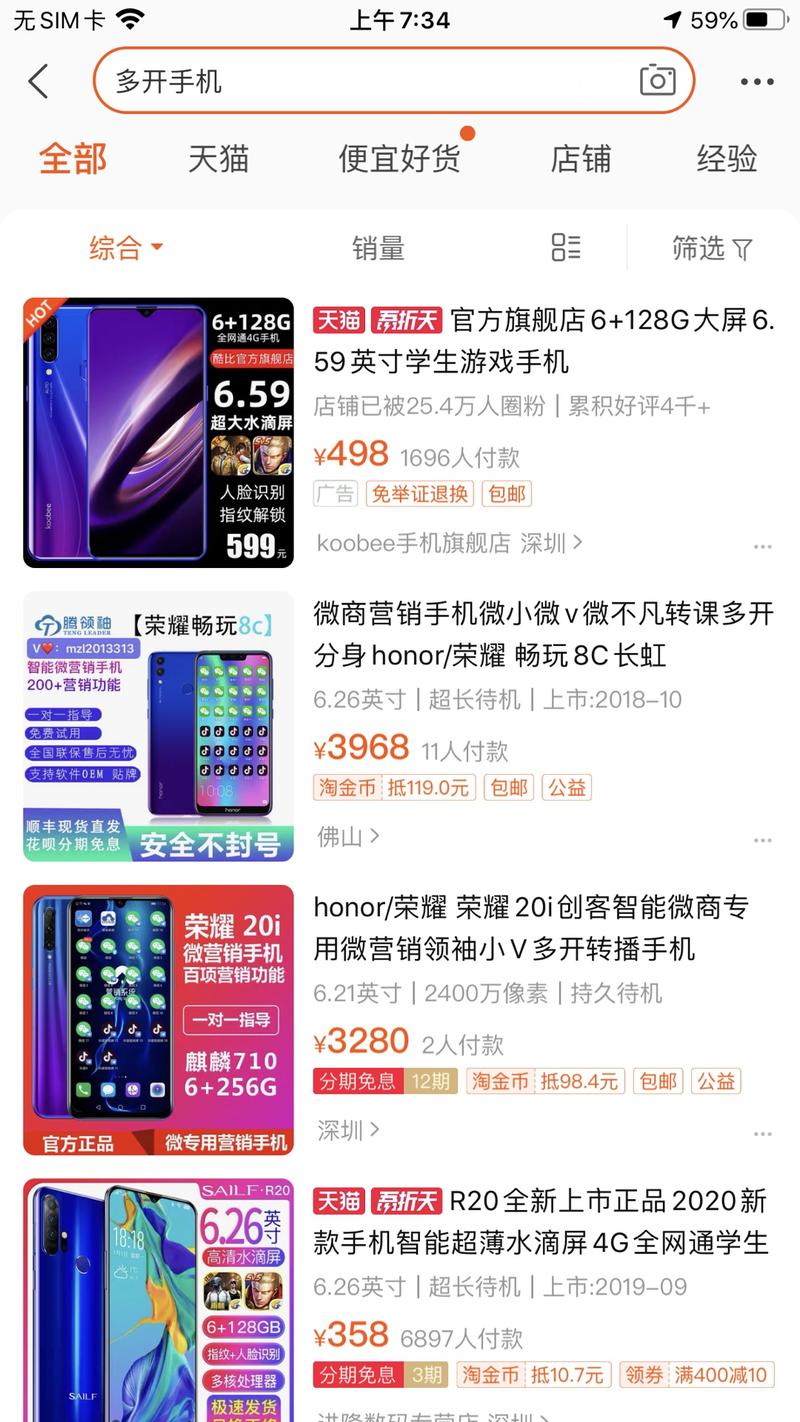
Task: Switch to the 天猫 tab
Action: 218,158
